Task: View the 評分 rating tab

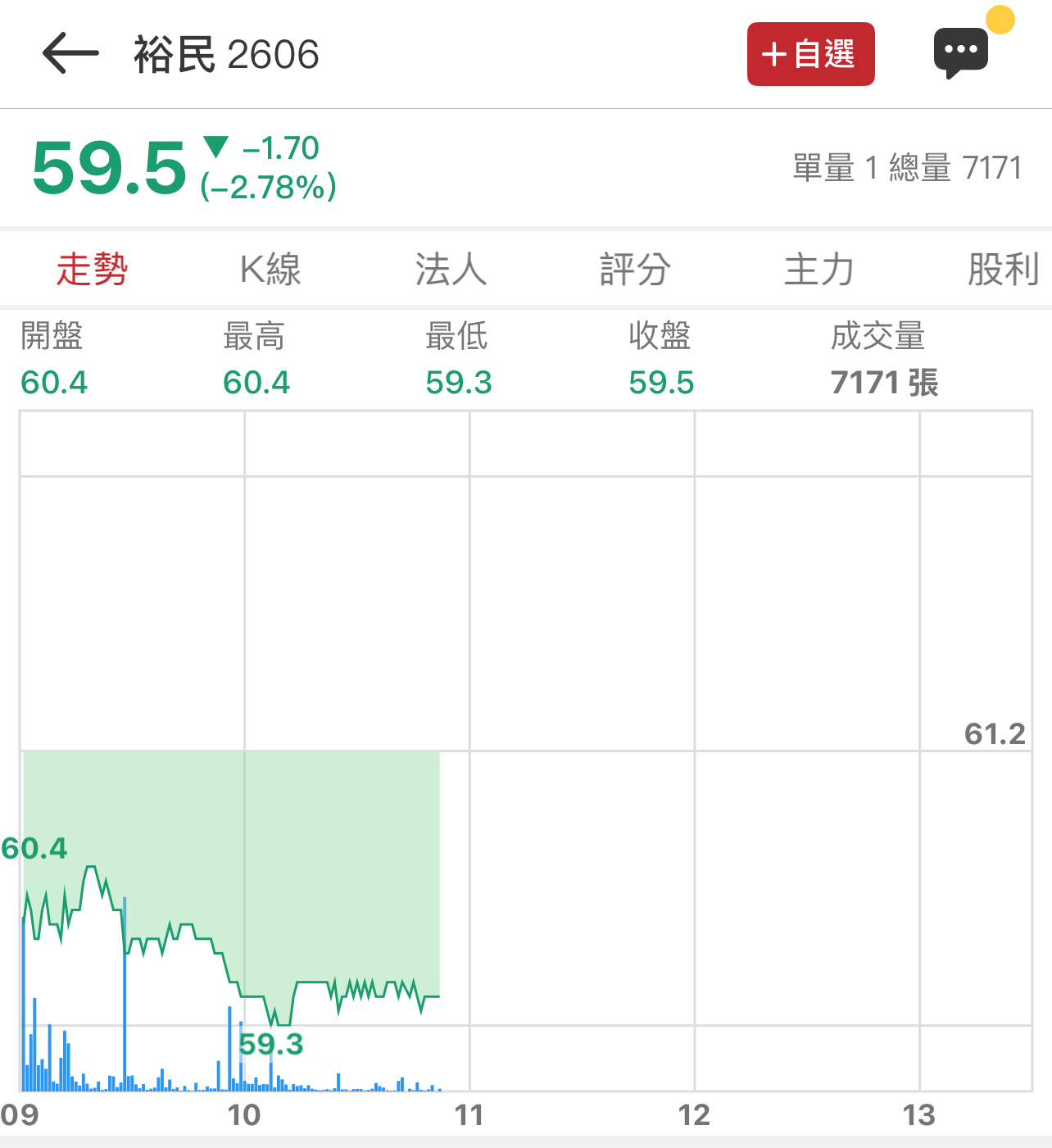Action: (635, 270)
